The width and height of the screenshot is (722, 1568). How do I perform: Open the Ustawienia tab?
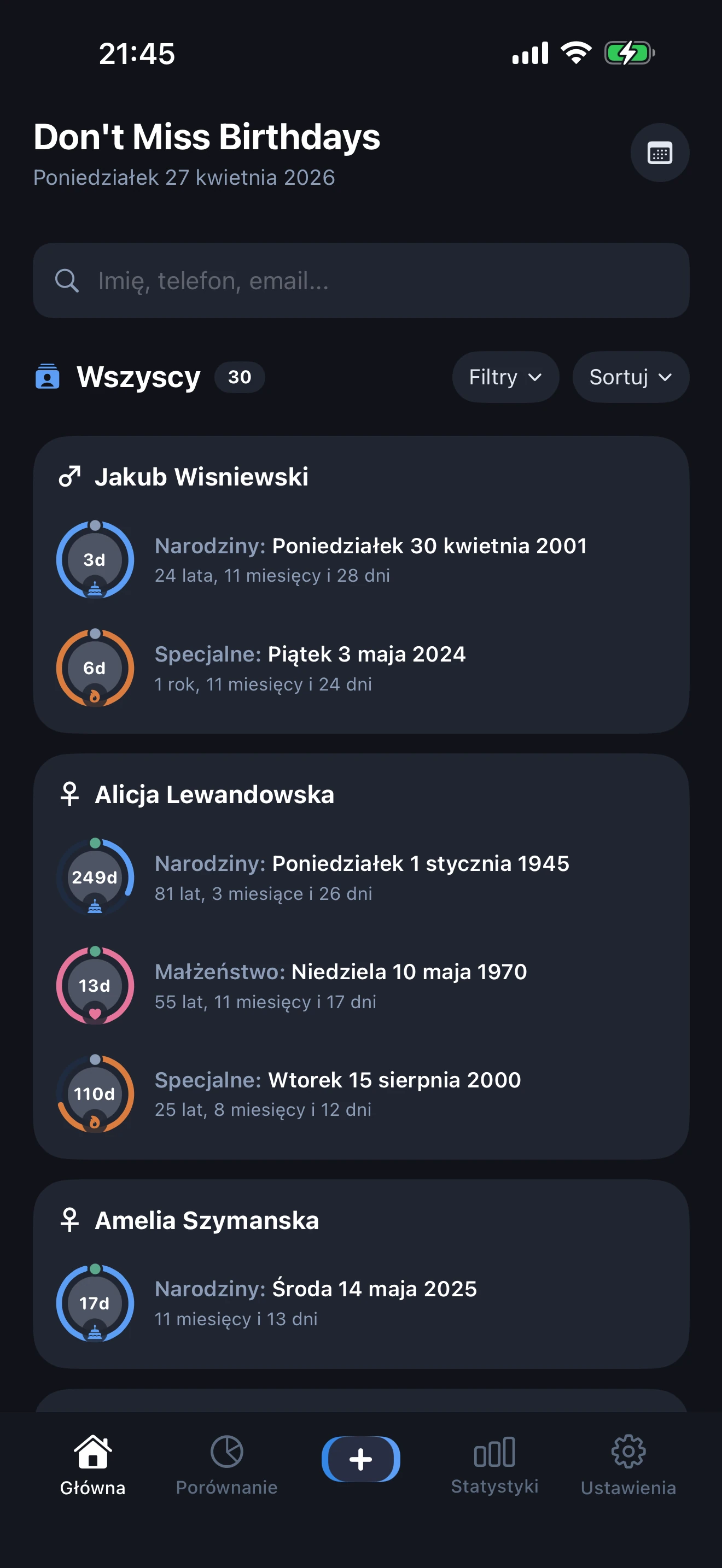tap(628, 1465)
